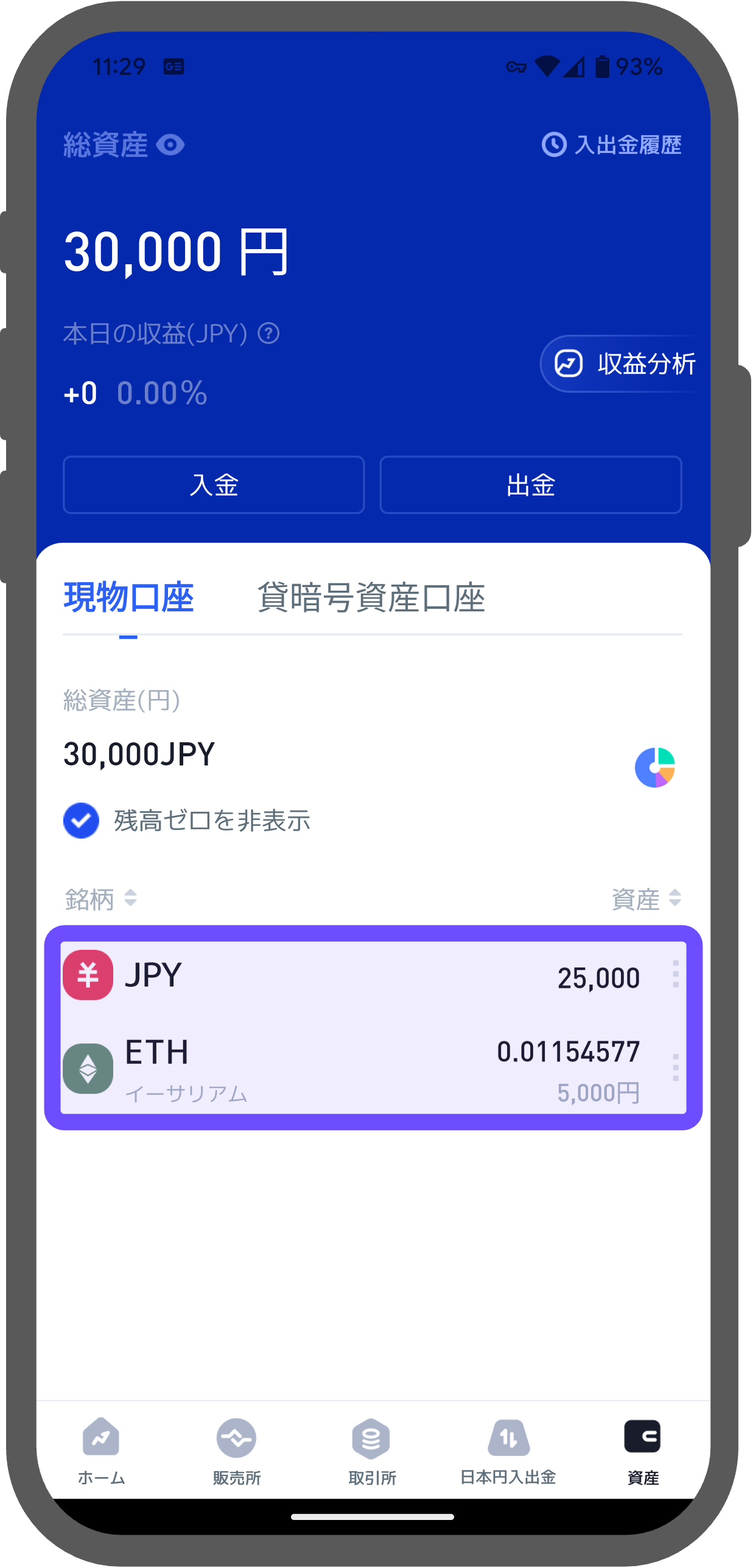Sort list by 資産 column
The width and height of the screenshot is (753, 1568).
coord(646,898)
